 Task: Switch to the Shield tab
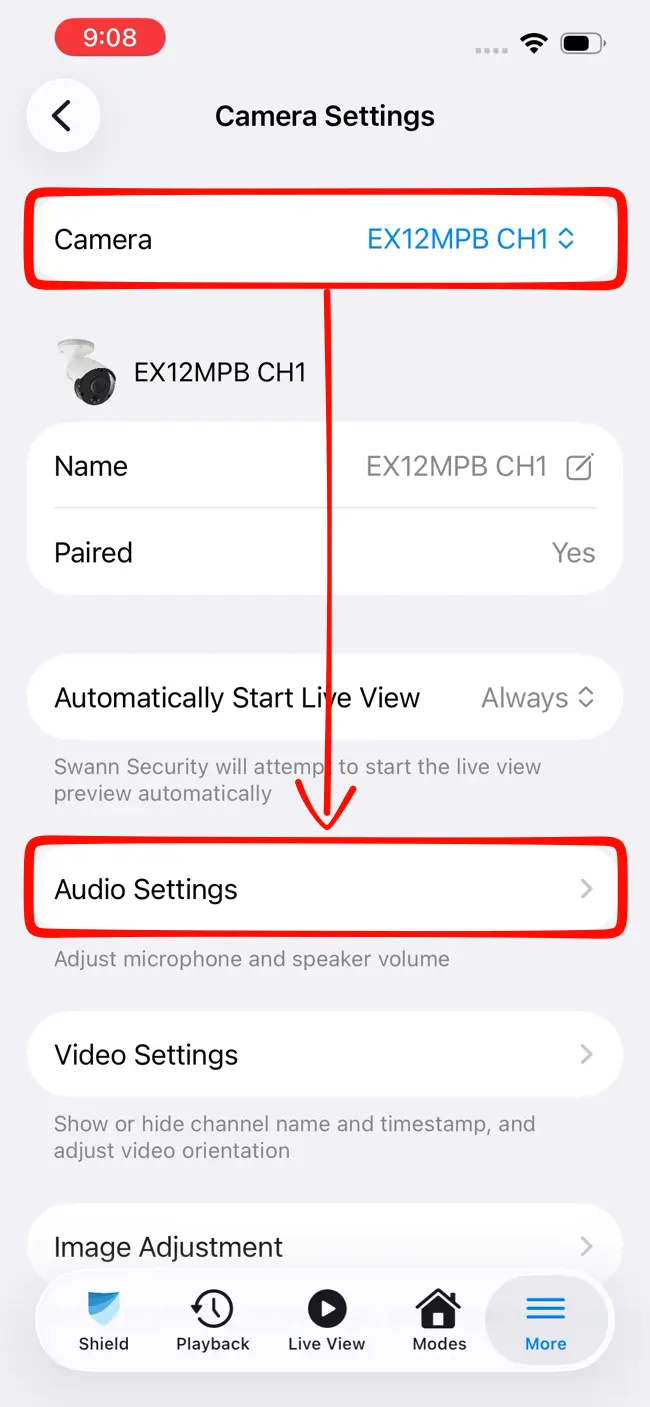(104, 1320)
